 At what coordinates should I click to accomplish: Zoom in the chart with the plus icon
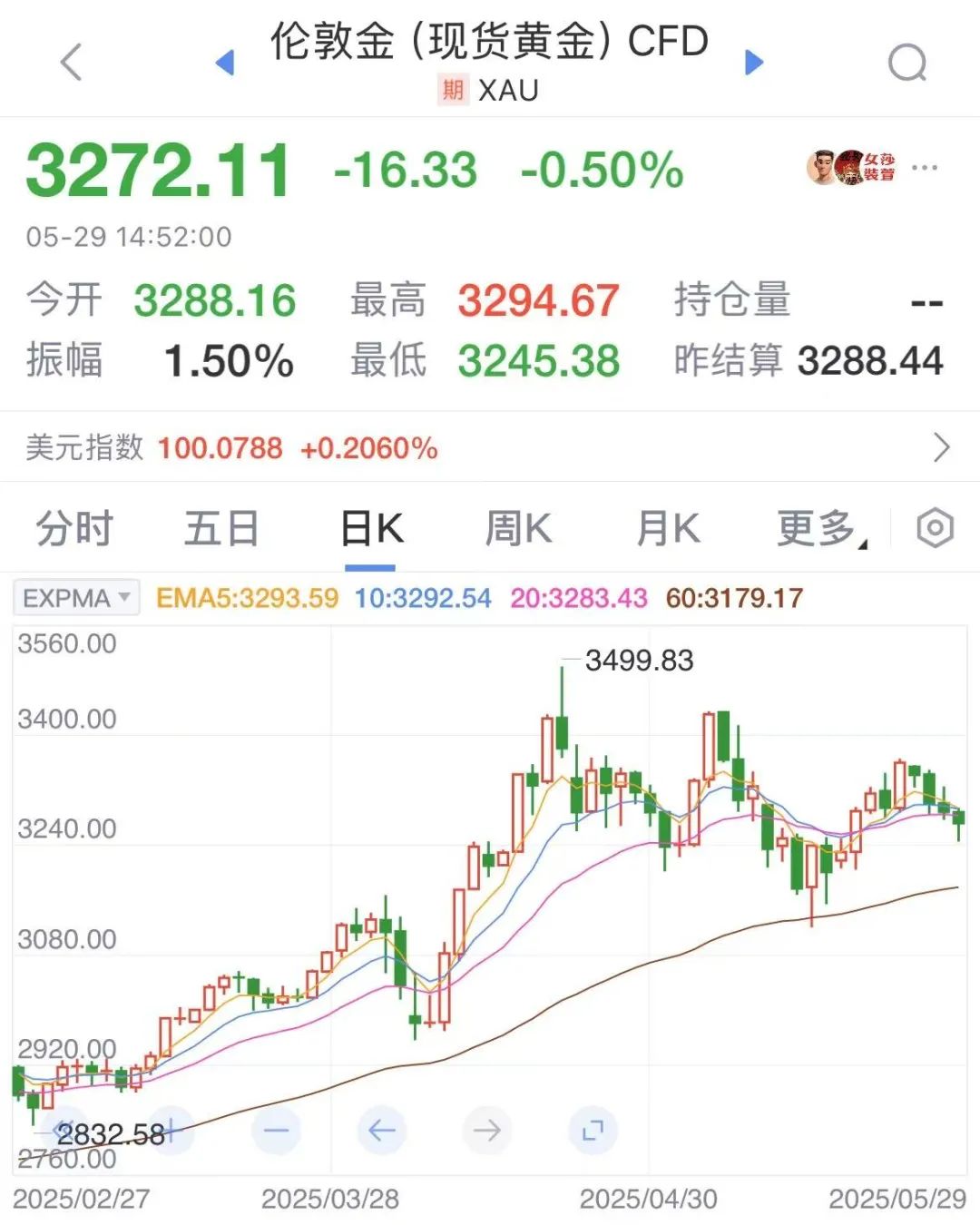(x=172, y=1131)
